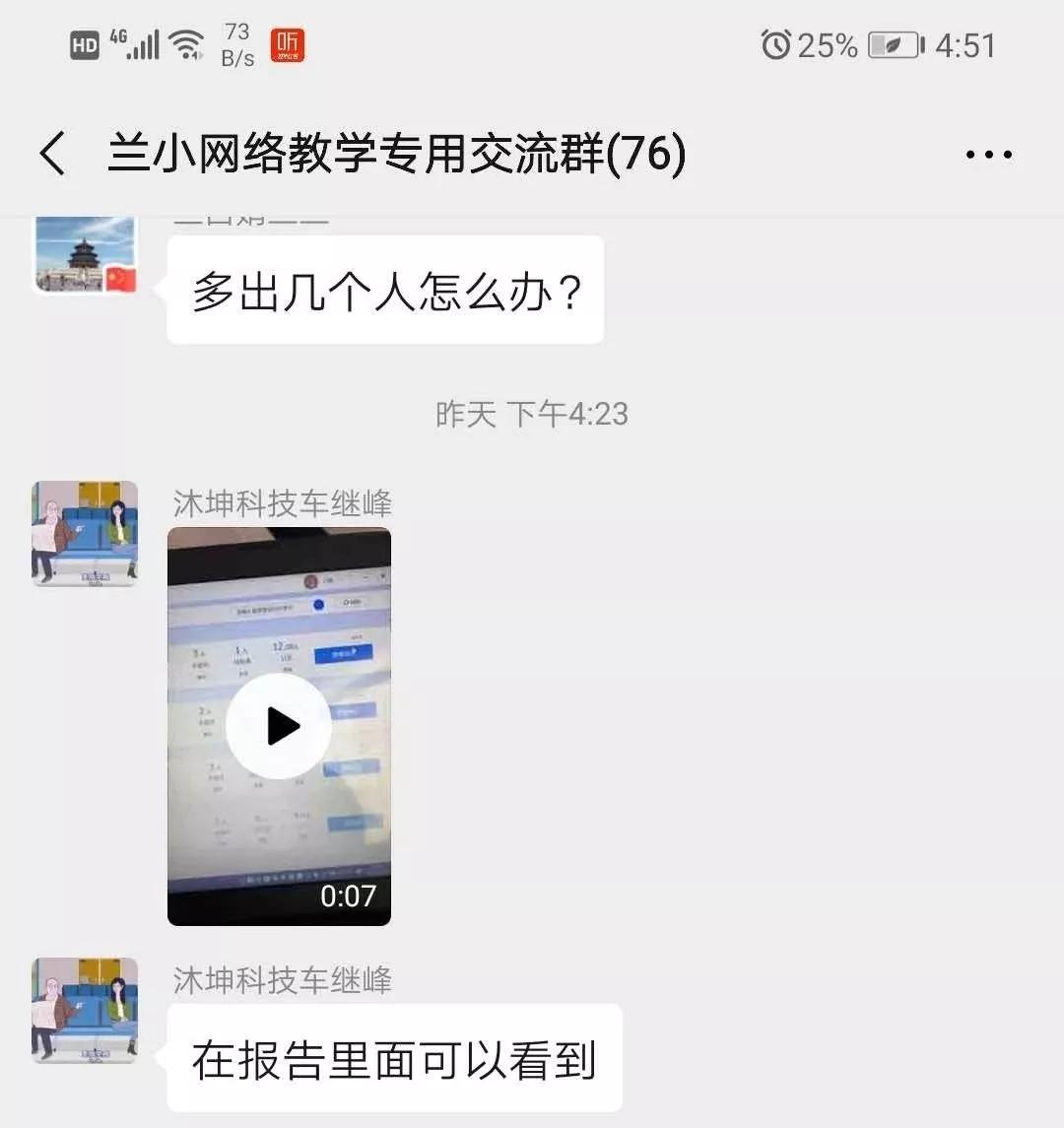The image size is (1064, 1128).
Task: Tap the back arrow to leave the chat
Action: [x=51, y=153]
